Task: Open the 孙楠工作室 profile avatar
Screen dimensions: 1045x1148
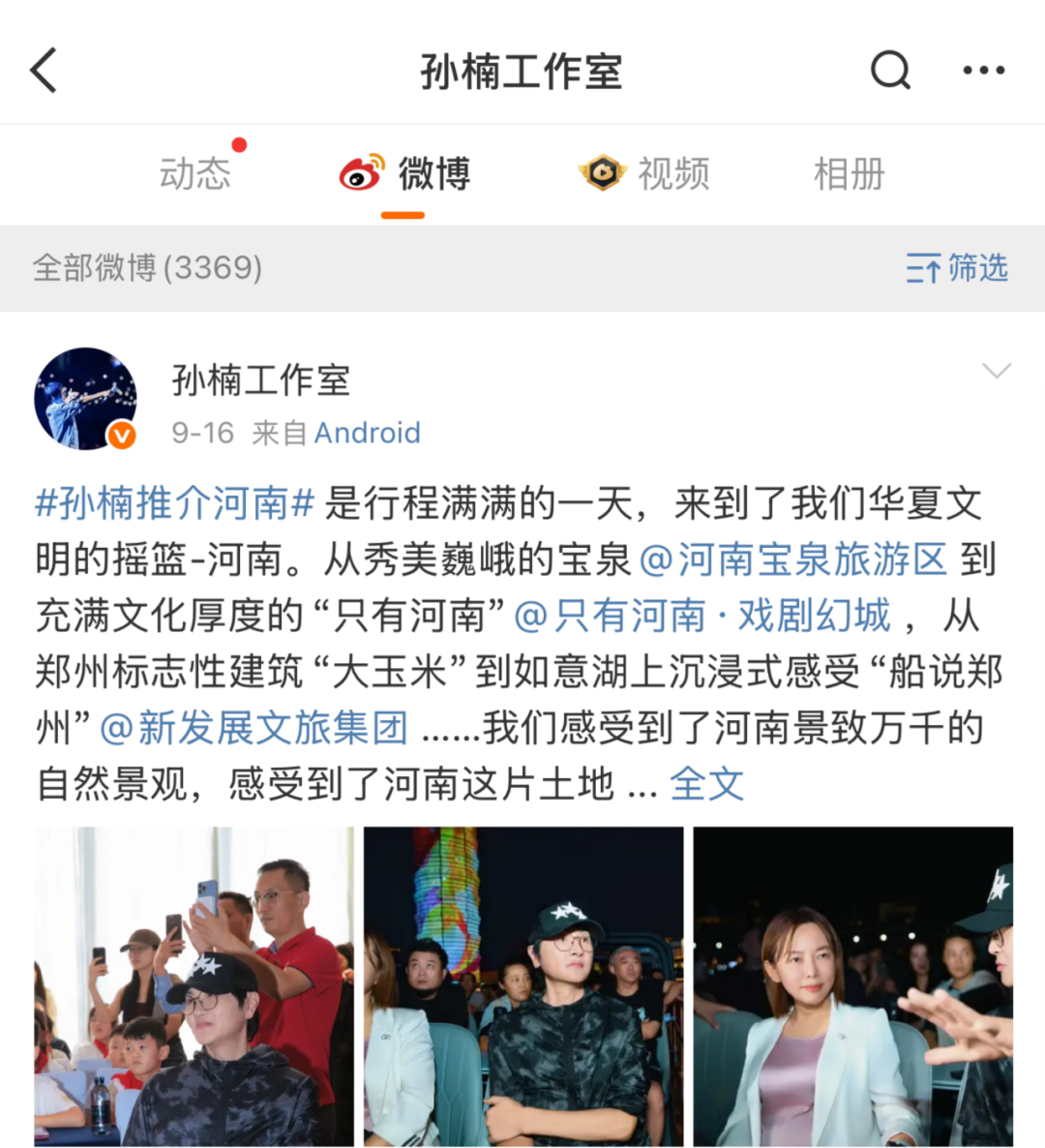Action: click(x=85, y=399)
